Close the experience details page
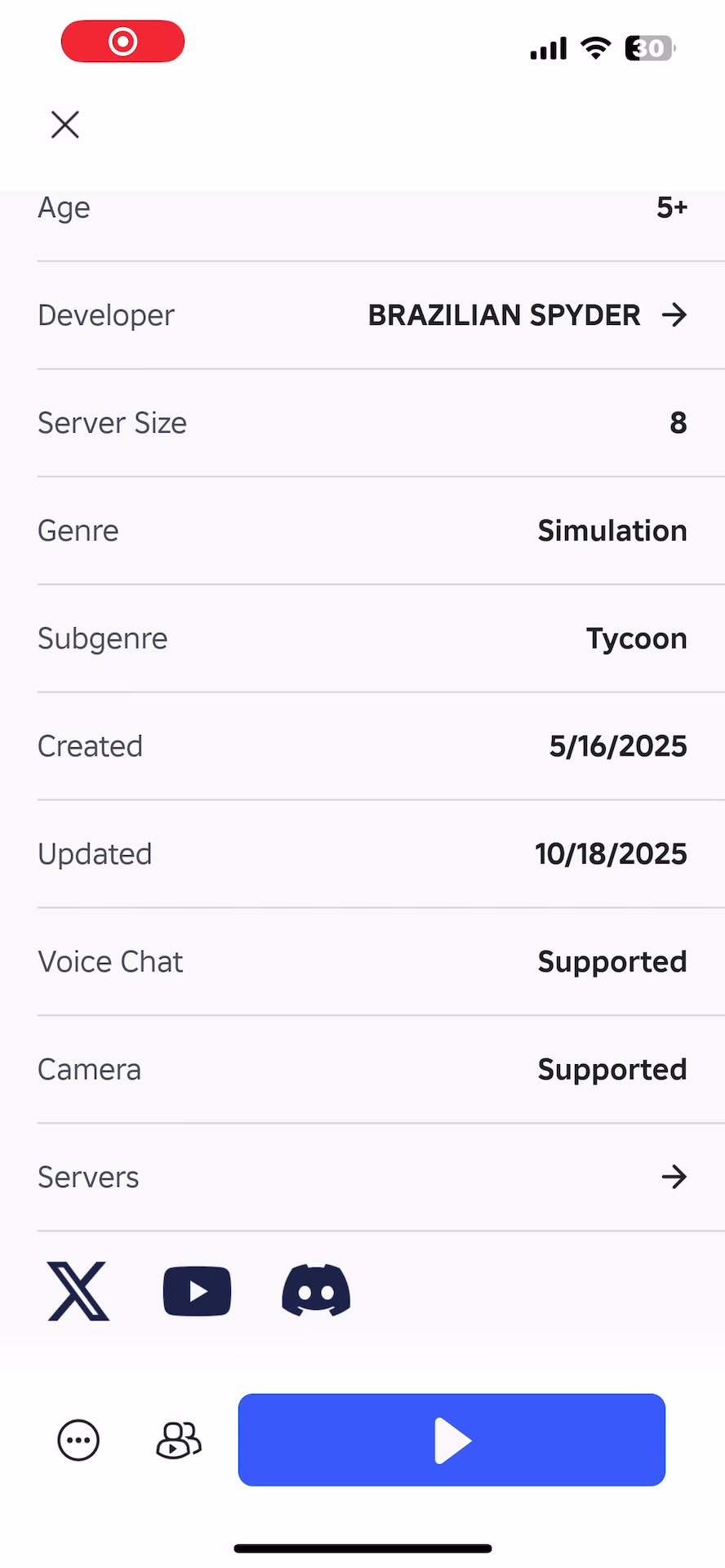 click(x=65, y=125)
